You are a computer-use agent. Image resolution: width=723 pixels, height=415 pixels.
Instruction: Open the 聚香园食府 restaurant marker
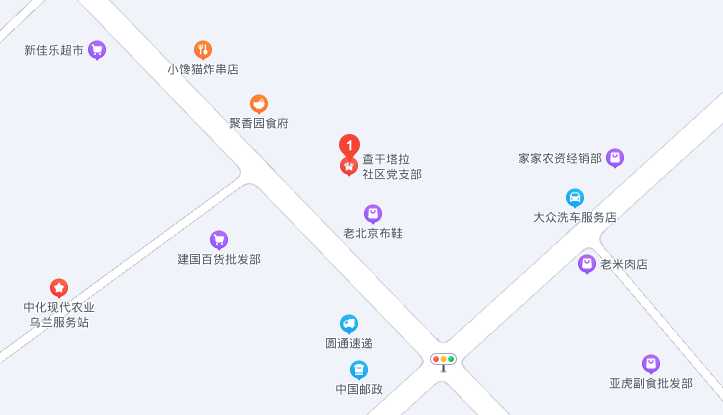(x=259, y=103)
